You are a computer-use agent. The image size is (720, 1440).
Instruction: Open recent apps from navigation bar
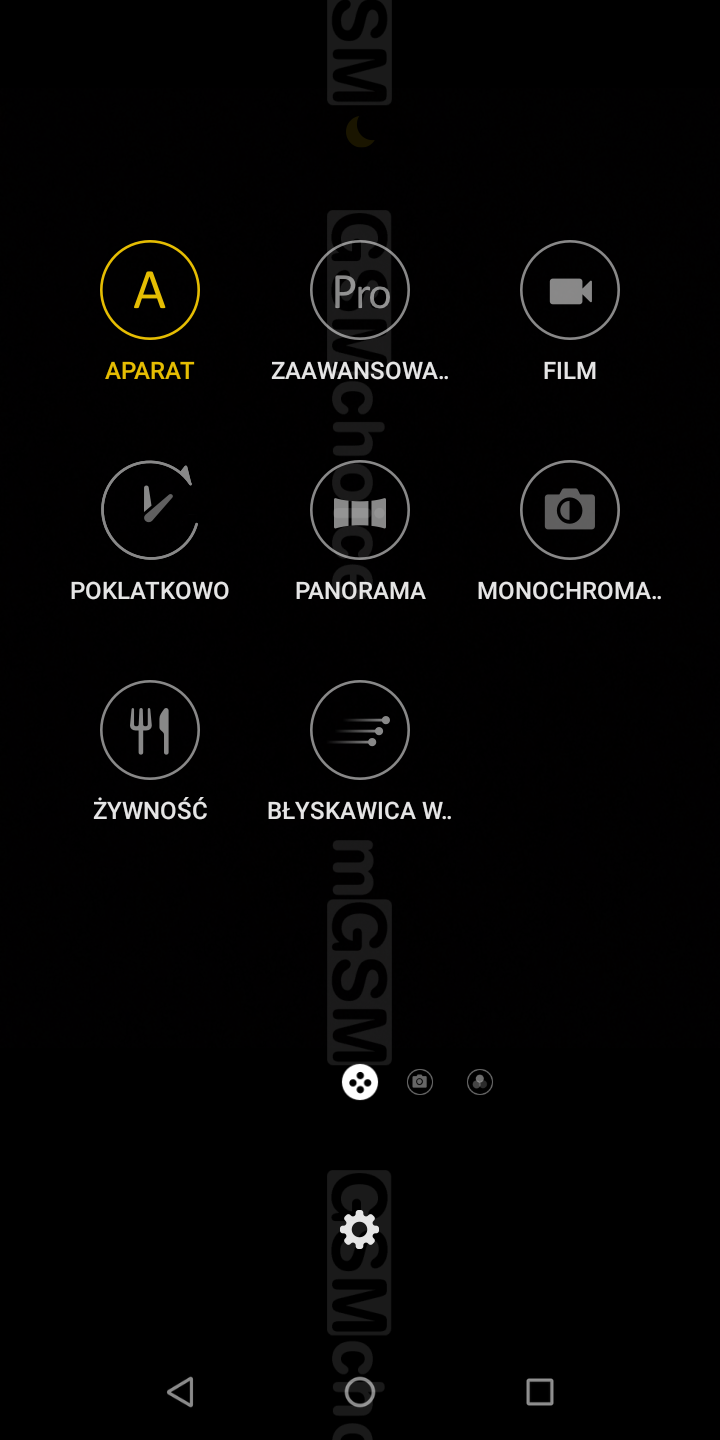[x=540, y=1391]
